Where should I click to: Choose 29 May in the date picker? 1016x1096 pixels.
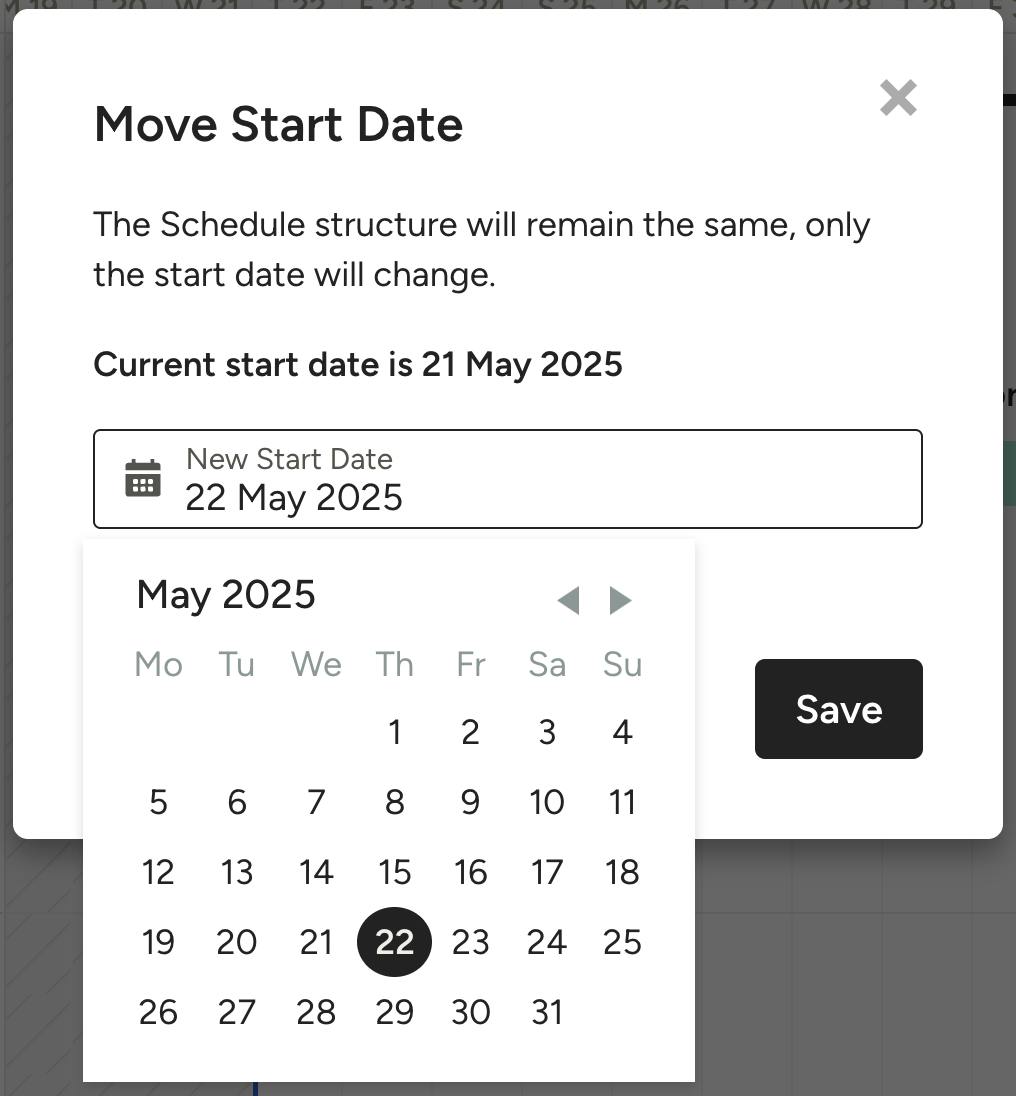394,1012
